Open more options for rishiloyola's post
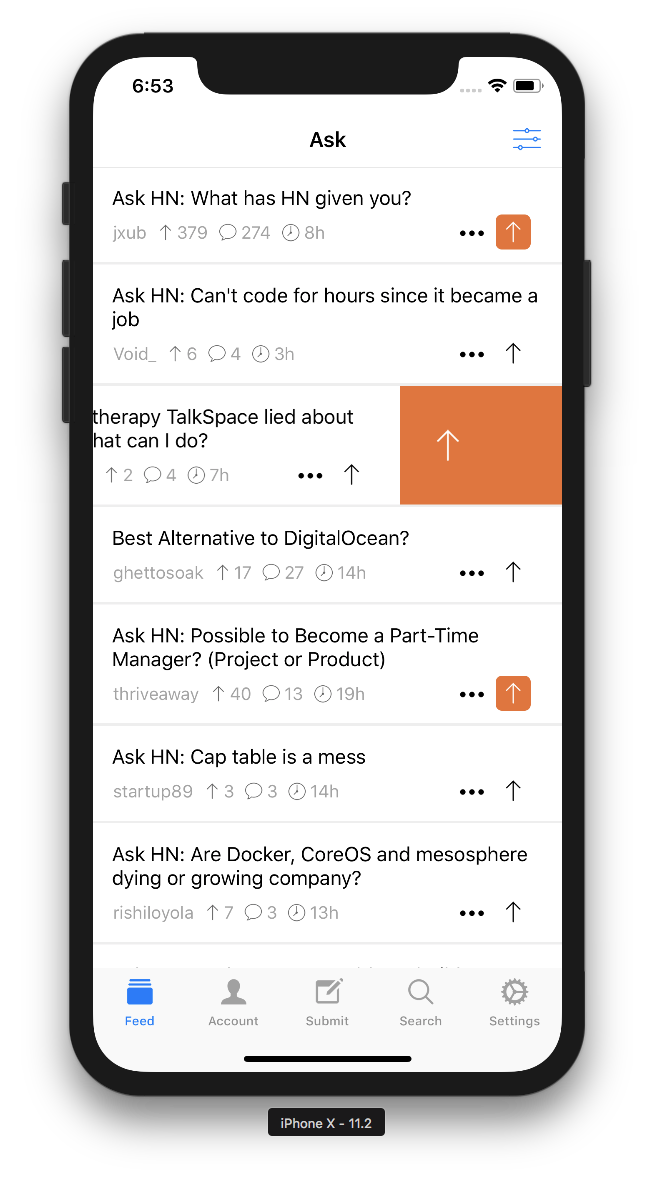 pos(471,913)
